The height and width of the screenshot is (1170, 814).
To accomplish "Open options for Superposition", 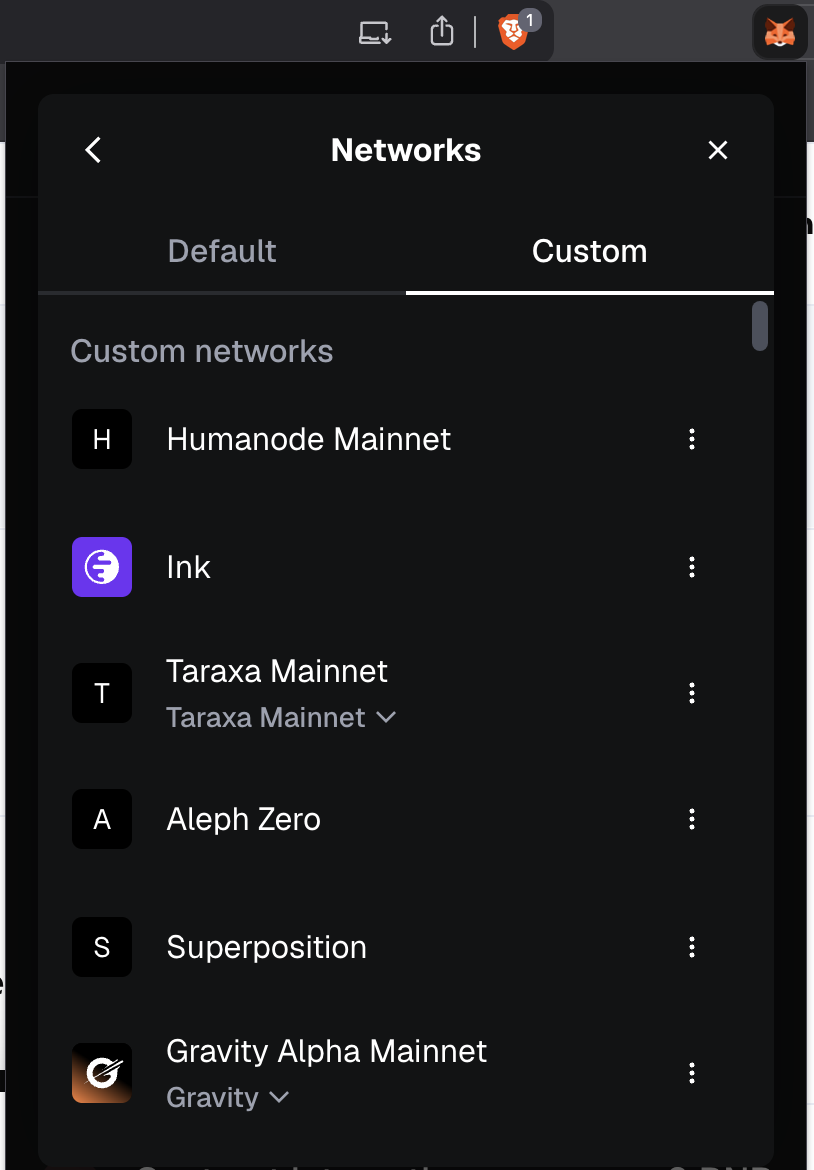I will click(691, 947).
